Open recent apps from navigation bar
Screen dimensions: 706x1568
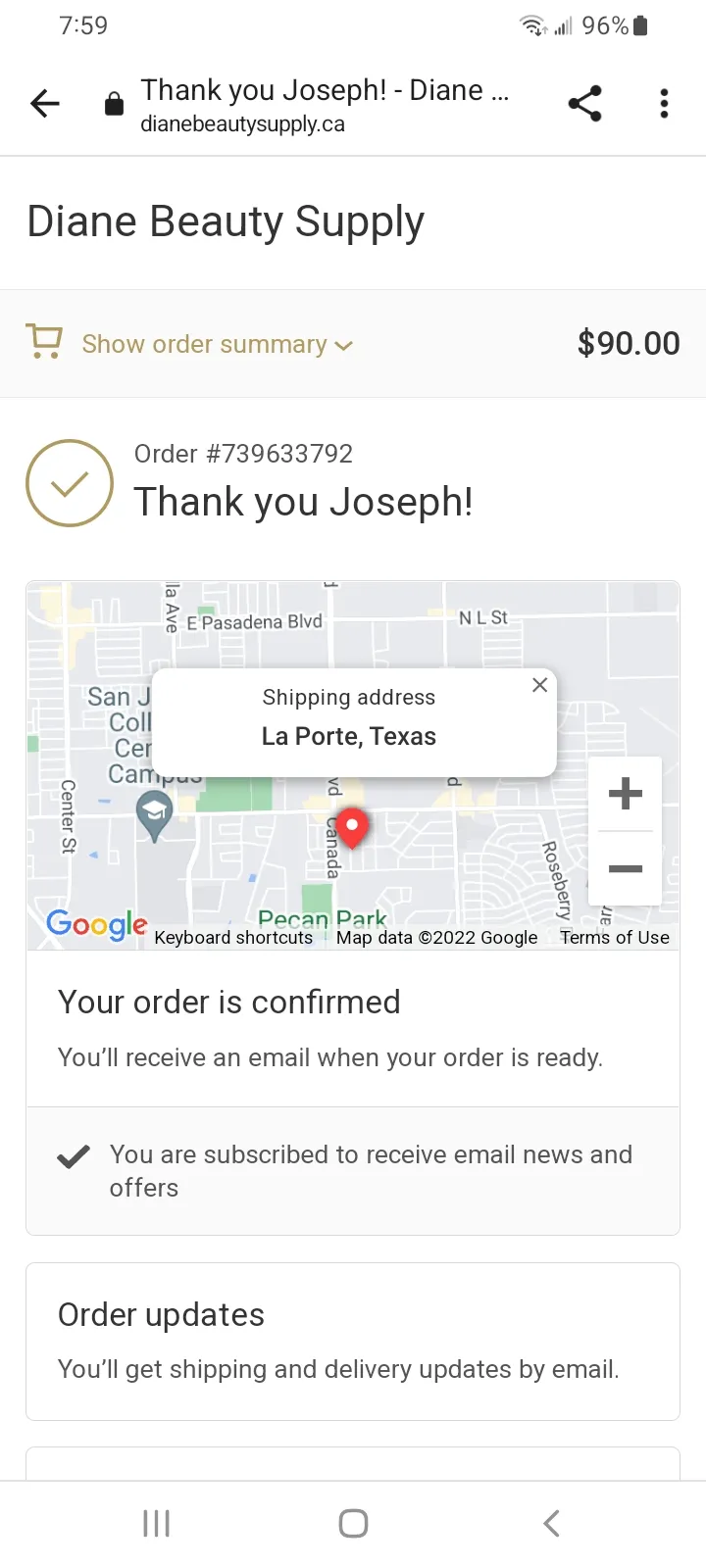coord(156,1523)
